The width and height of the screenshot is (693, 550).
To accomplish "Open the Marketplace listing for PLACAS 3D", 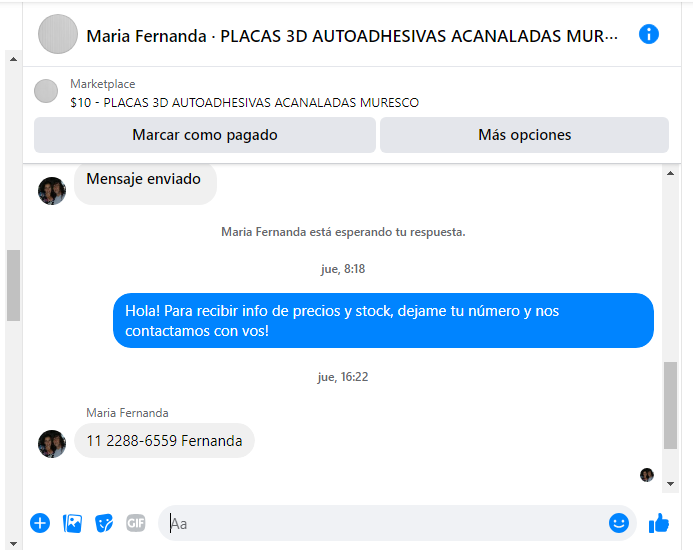I will click(x=244, y=102).
